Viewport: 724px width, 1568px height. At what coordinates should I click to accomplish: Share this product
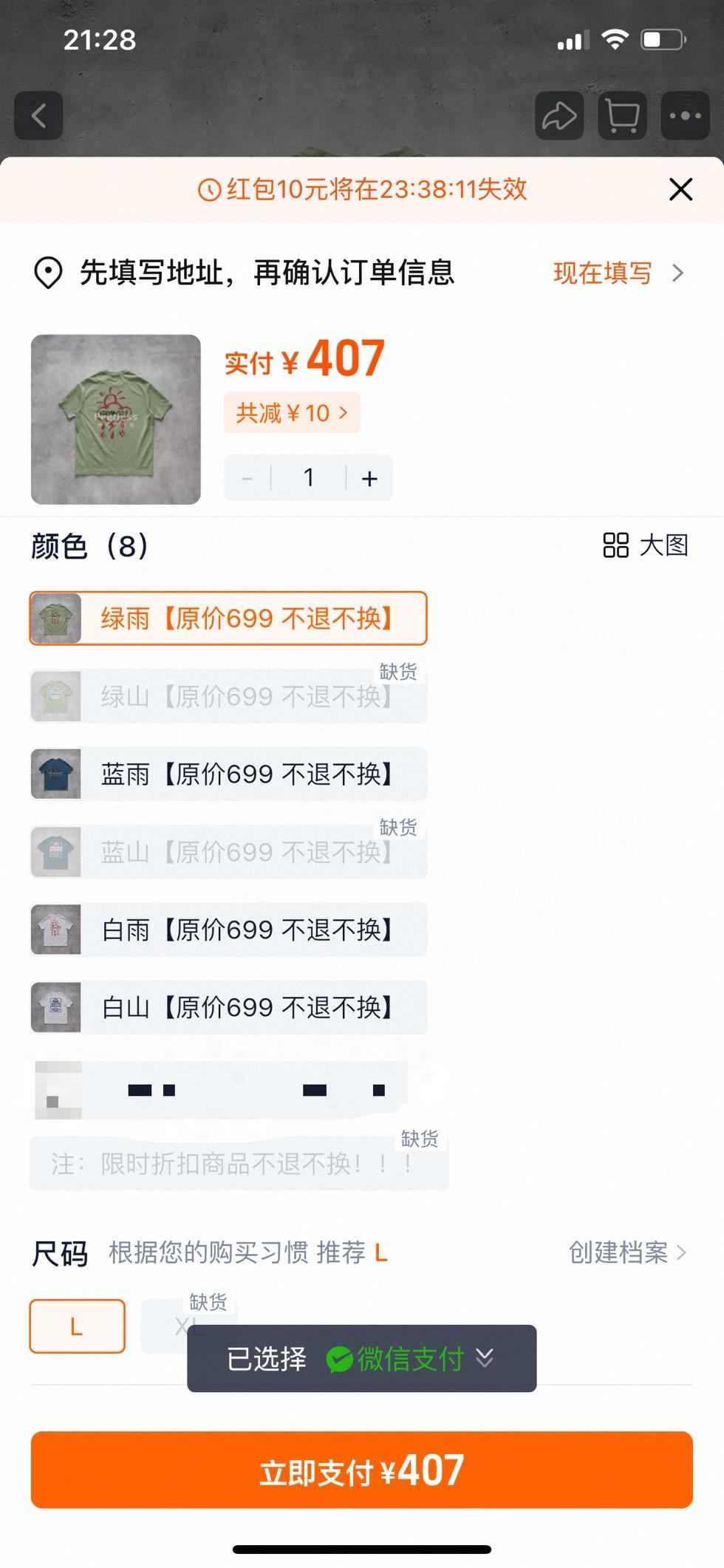(x=559, y=116)
